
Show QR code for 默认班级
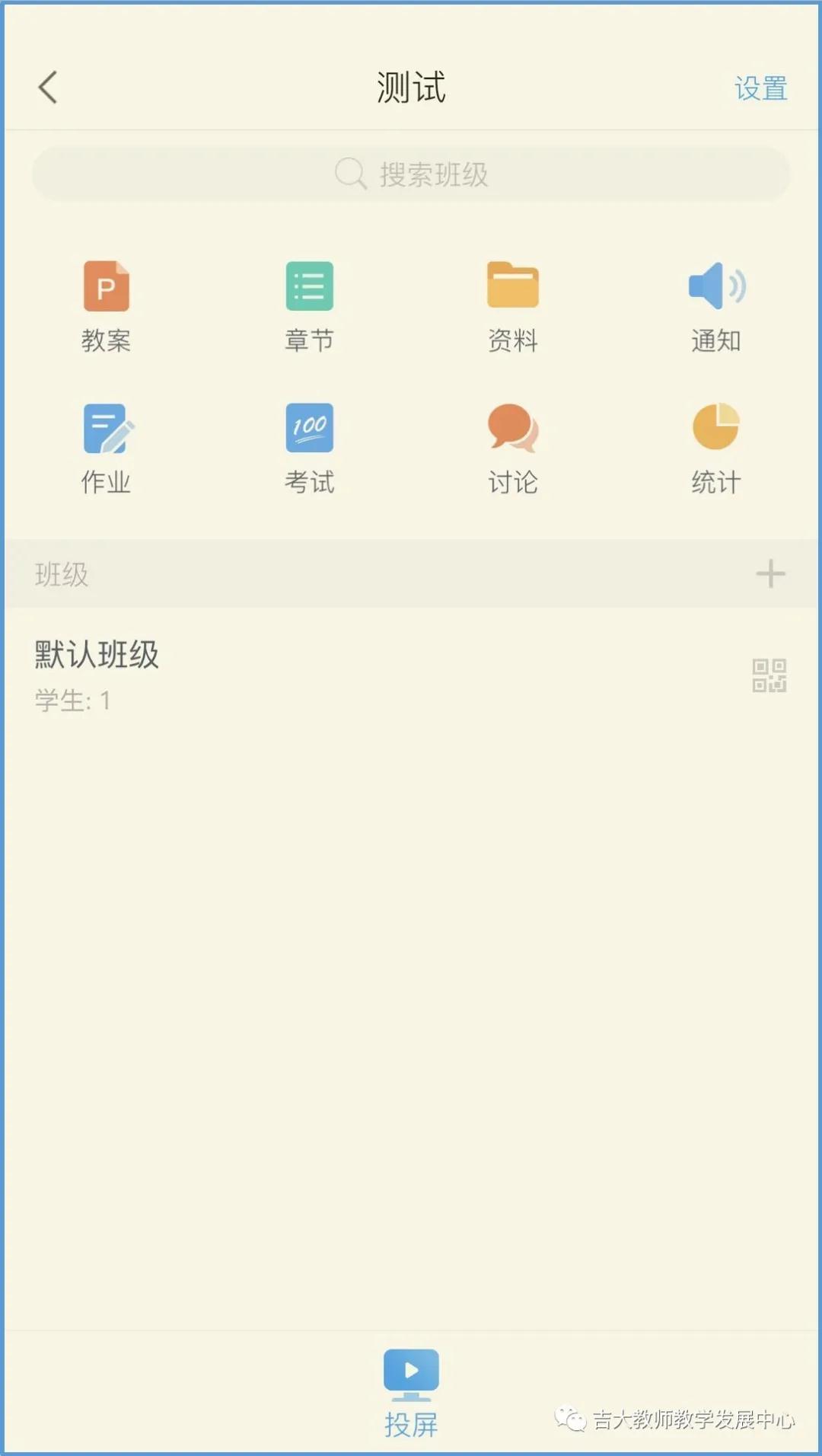point(769,675)
